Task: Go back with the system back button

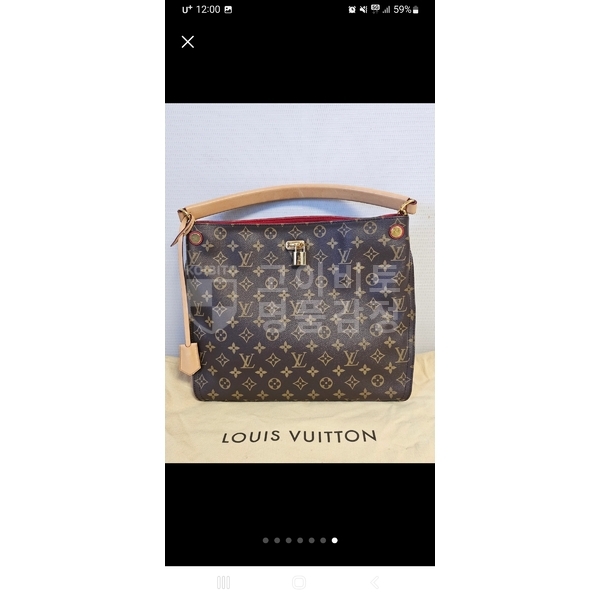Action: point(375,582)
